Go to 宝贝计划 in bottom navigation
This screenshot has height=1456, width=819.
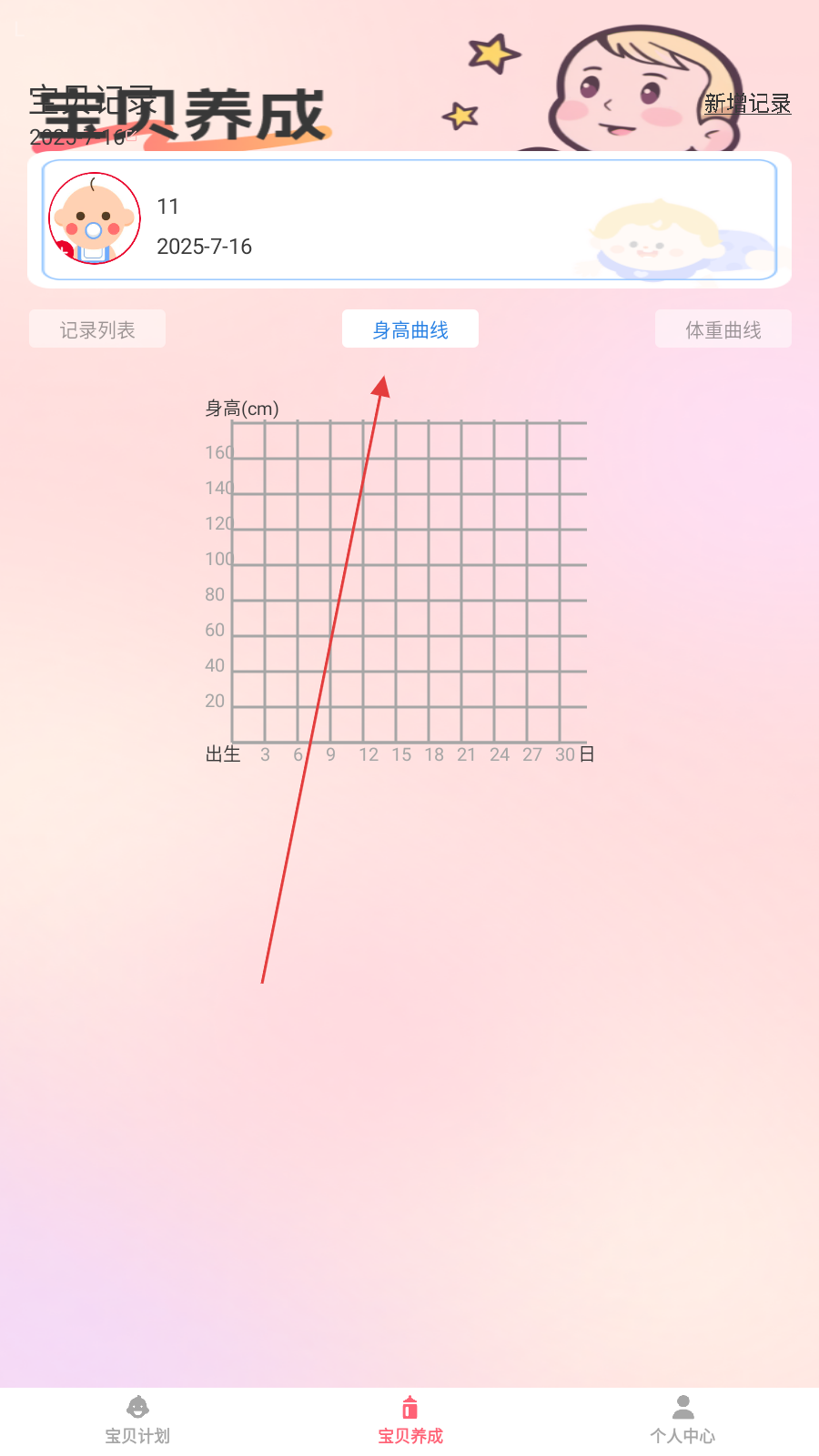click(x=137, y=1421)
